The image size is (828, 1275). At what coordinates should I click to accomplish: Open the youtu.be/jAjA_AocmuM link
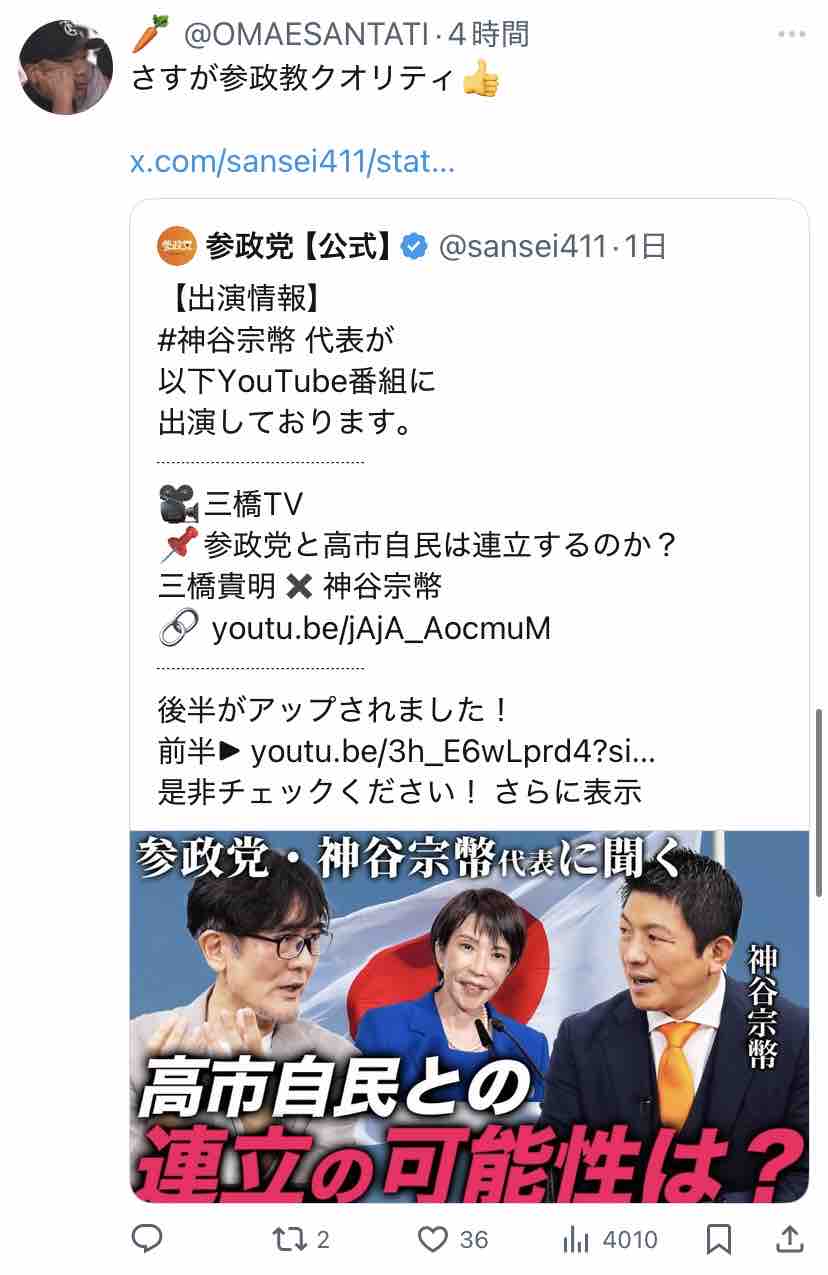[381, 628]
